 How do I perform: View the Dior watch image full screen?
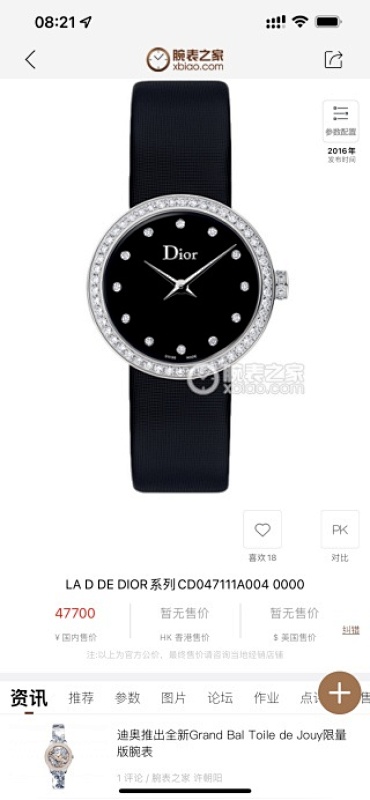[x=185, y=286]
